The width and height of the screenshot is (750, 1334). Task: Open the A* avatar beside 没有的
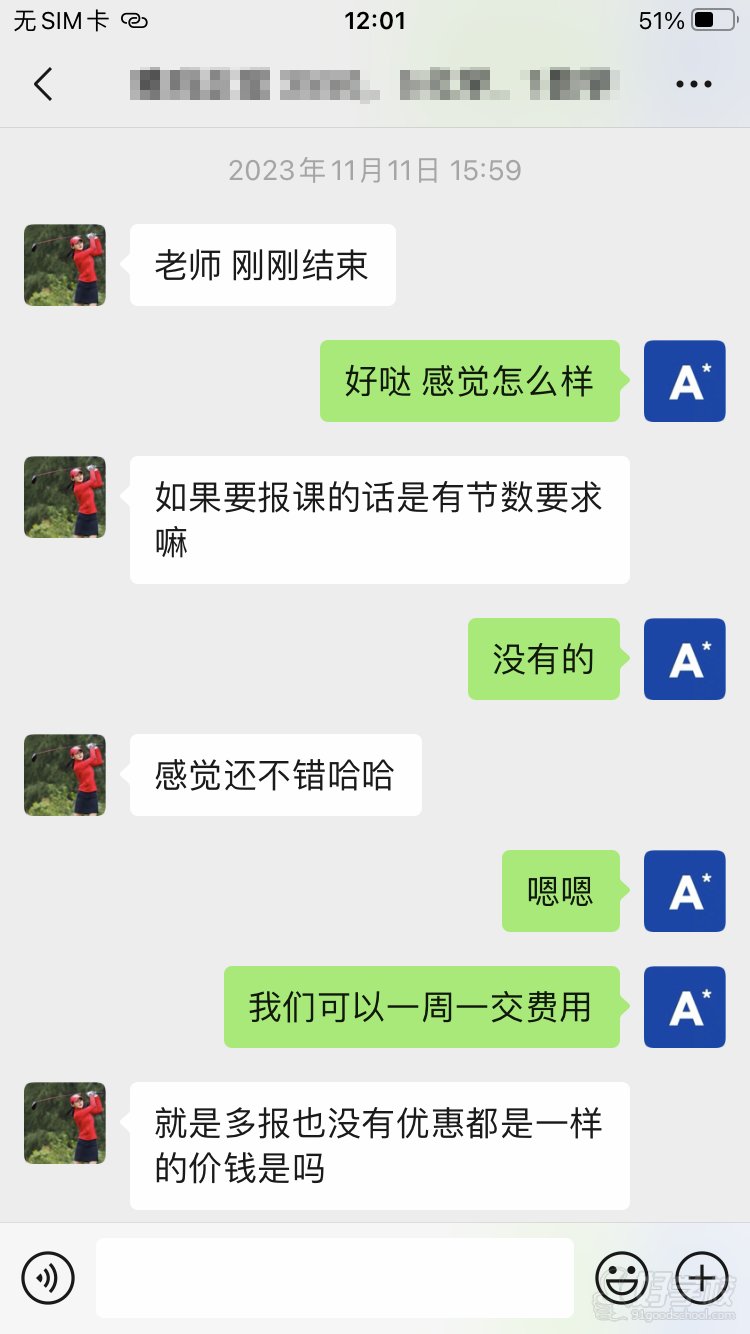685,659
